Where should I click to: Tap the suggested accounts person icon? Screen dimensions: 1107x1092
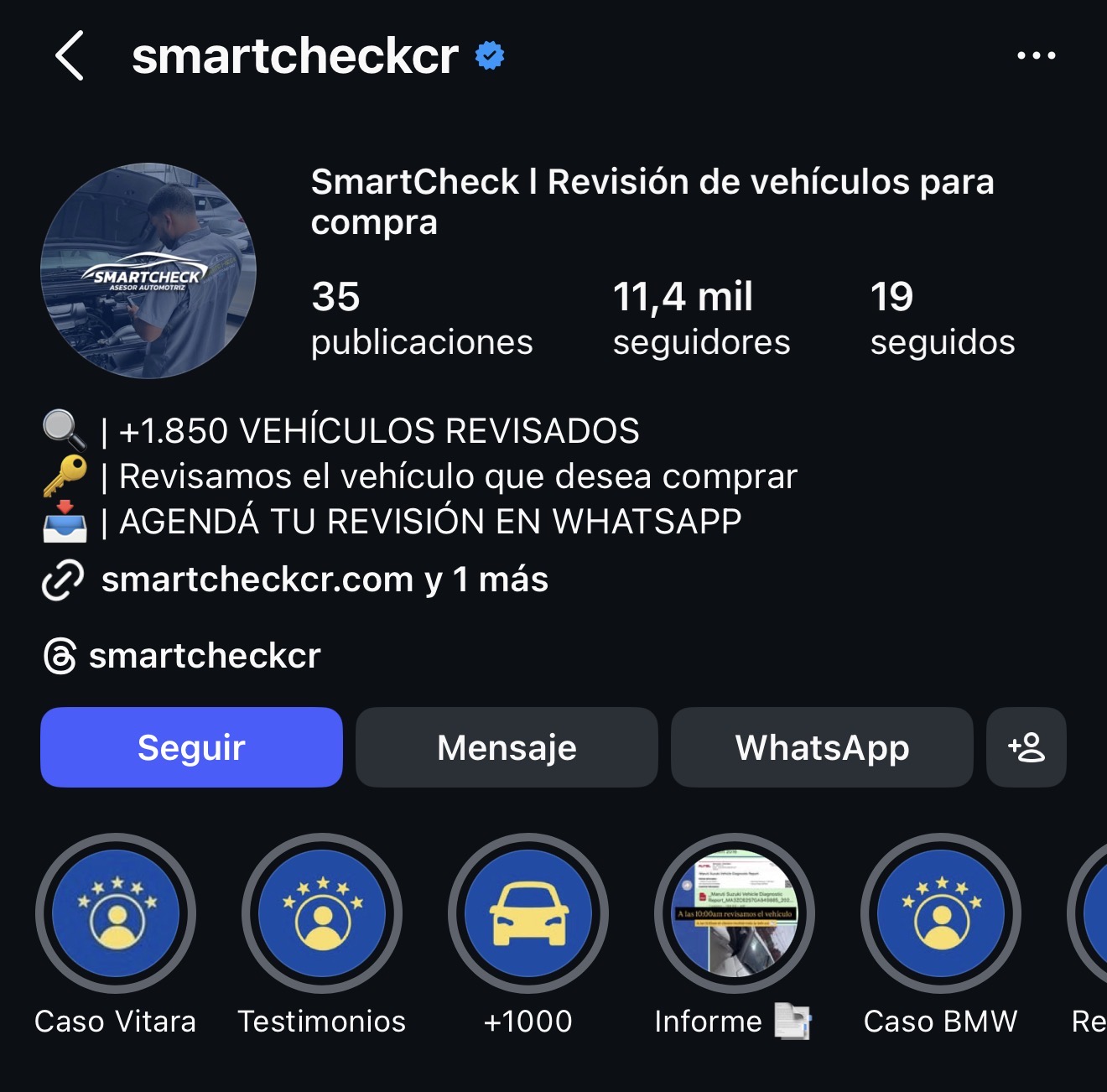click(1026, 747)
